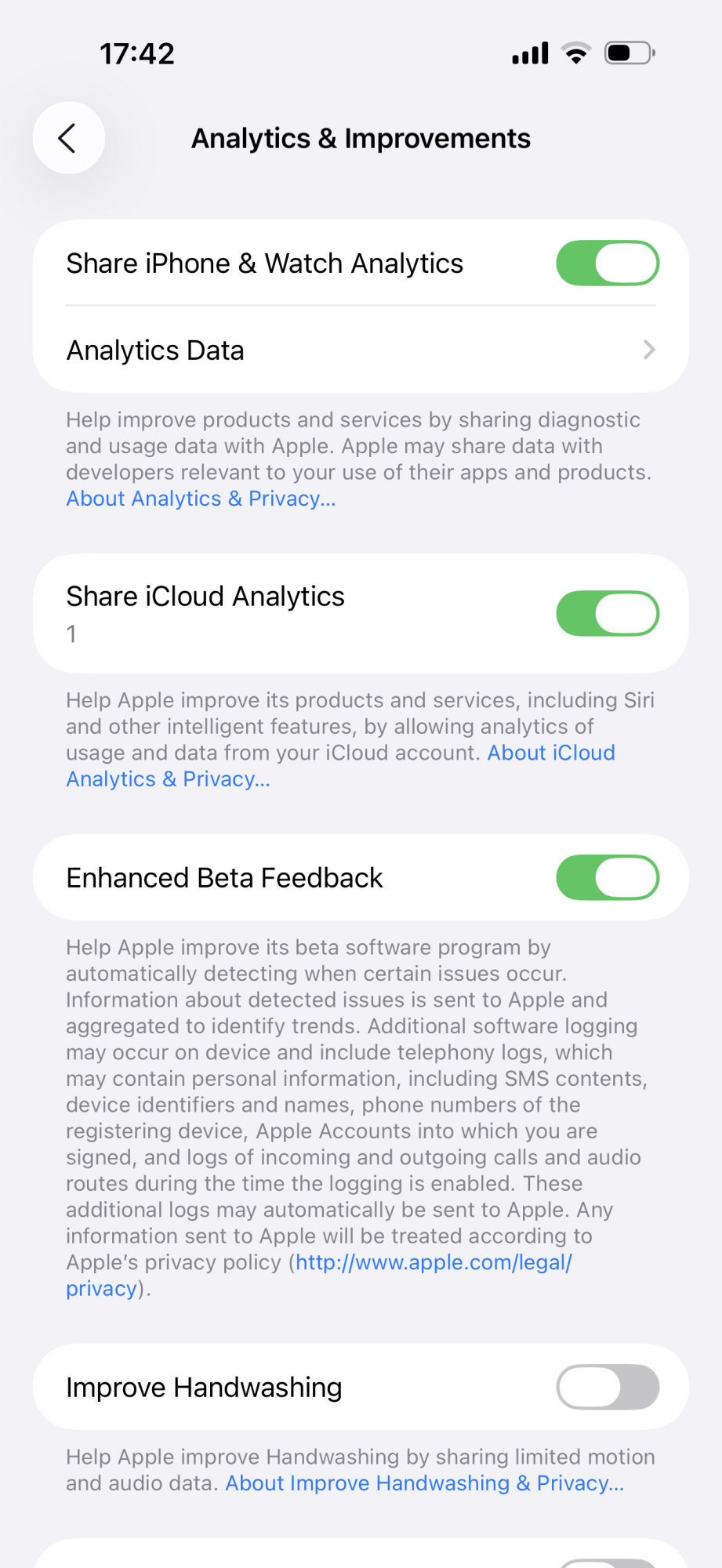
Task: Open About Analytics & Privacy link
Action: (x=201, y=499)
